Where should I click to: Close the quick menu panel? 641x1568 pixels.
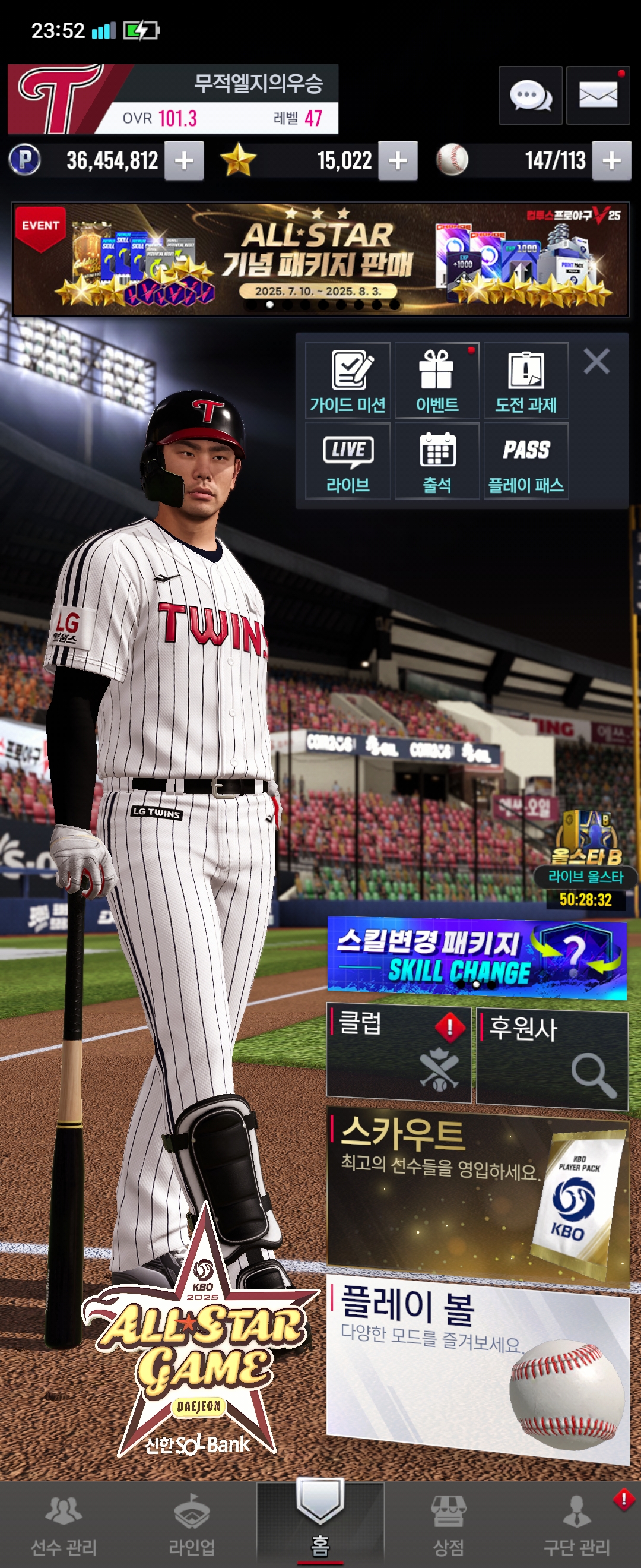tap(596, 361)
